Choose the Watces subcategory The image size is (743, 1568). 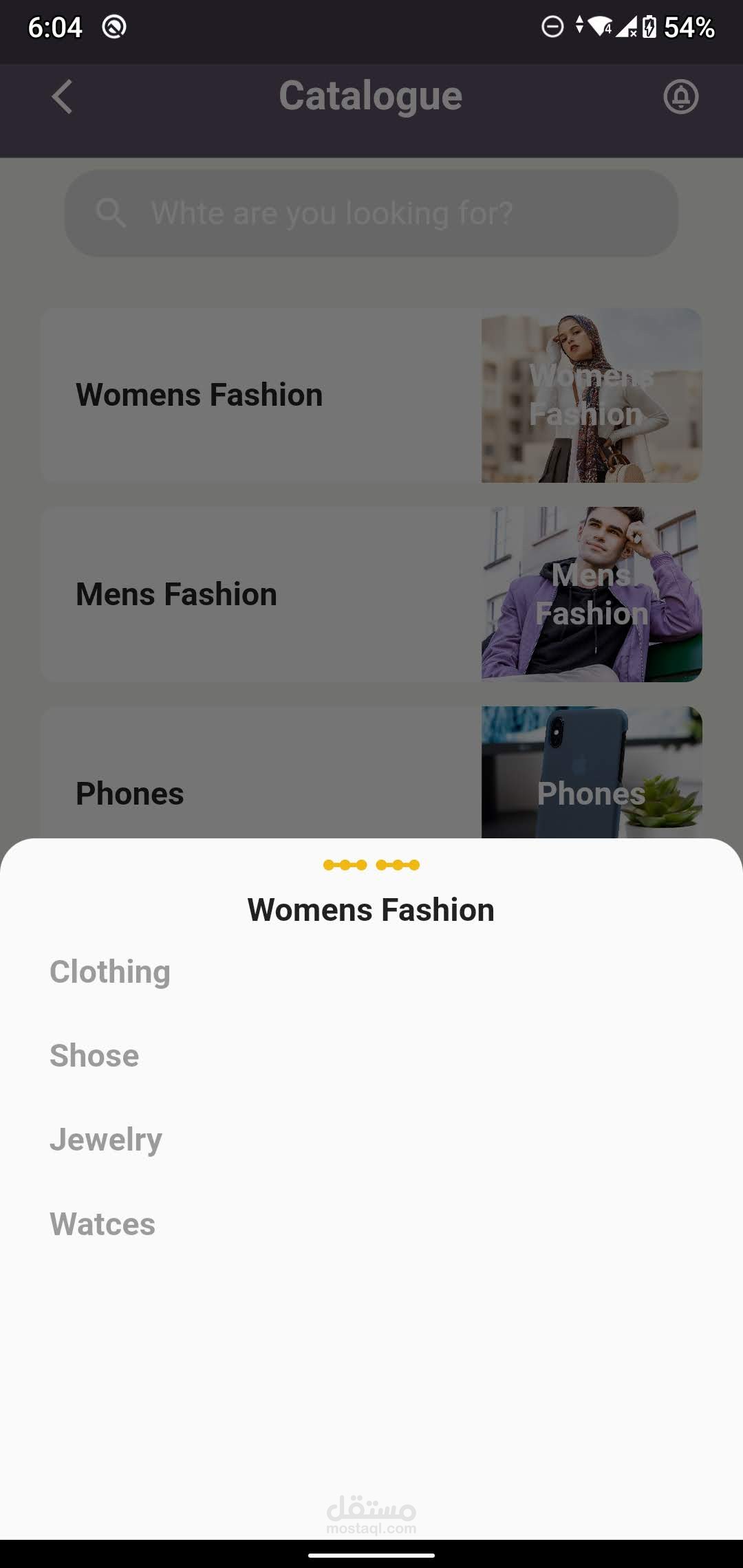click(103, 1224)
